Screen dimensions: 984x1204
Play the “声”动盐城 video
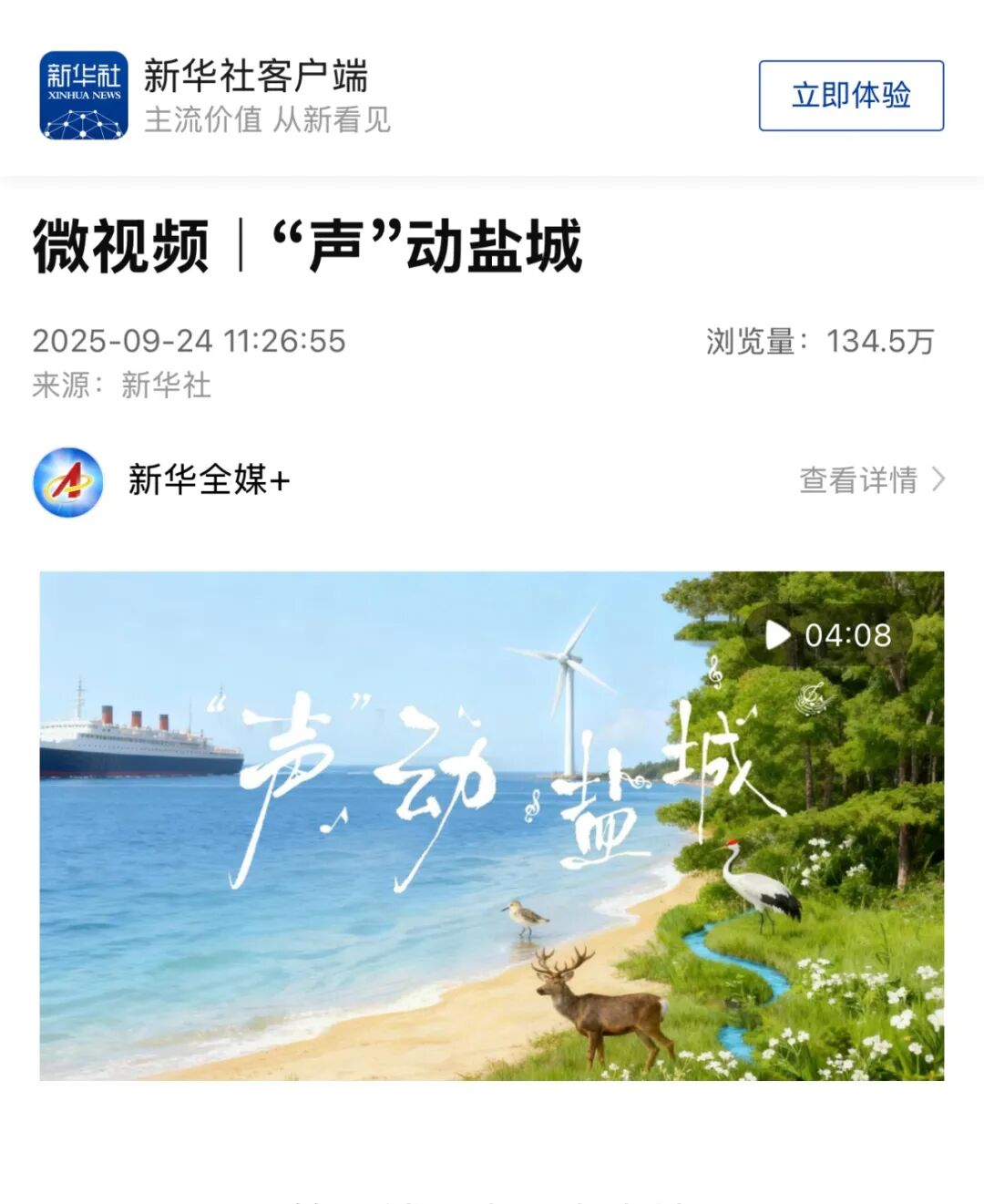coord(492,825)
